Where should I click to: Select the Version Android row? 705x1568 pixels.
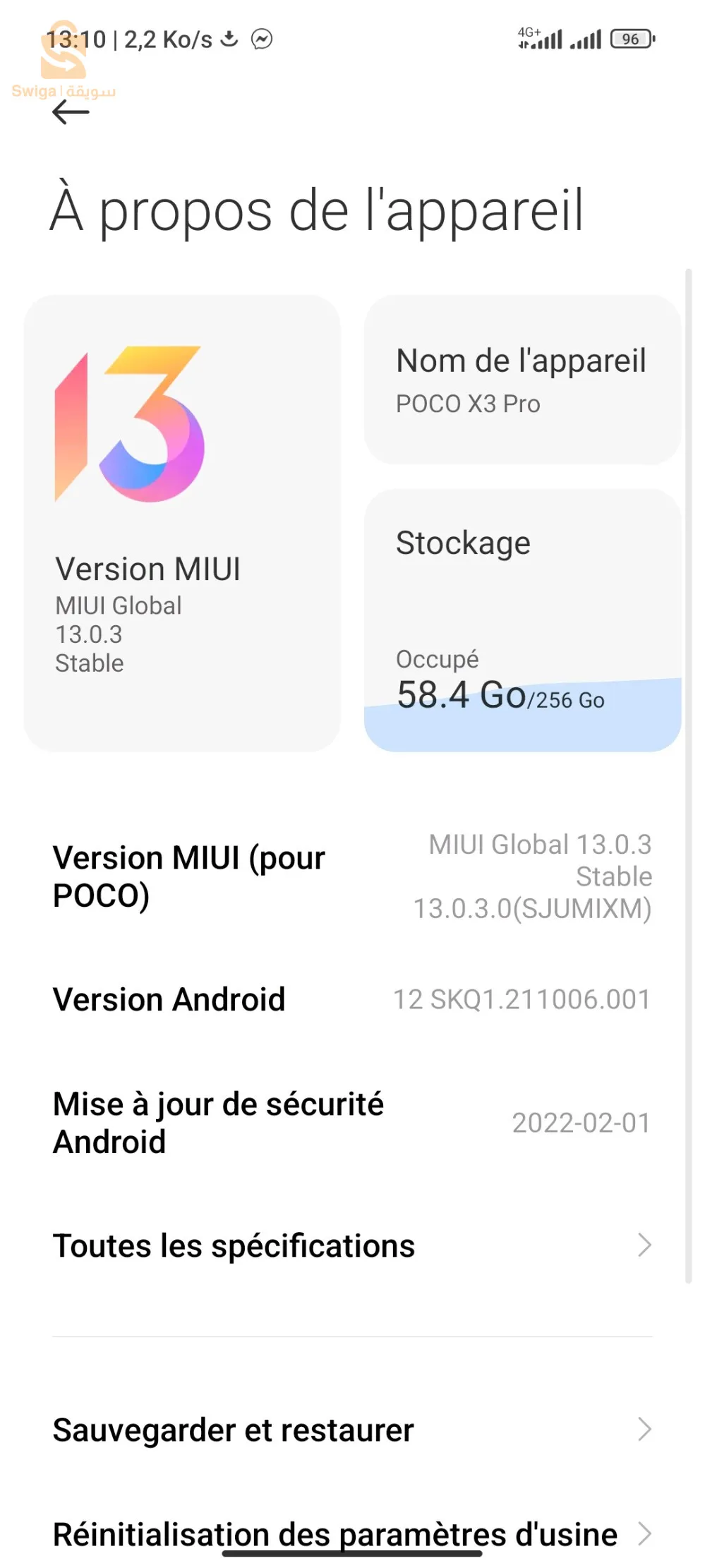point(353,999)
